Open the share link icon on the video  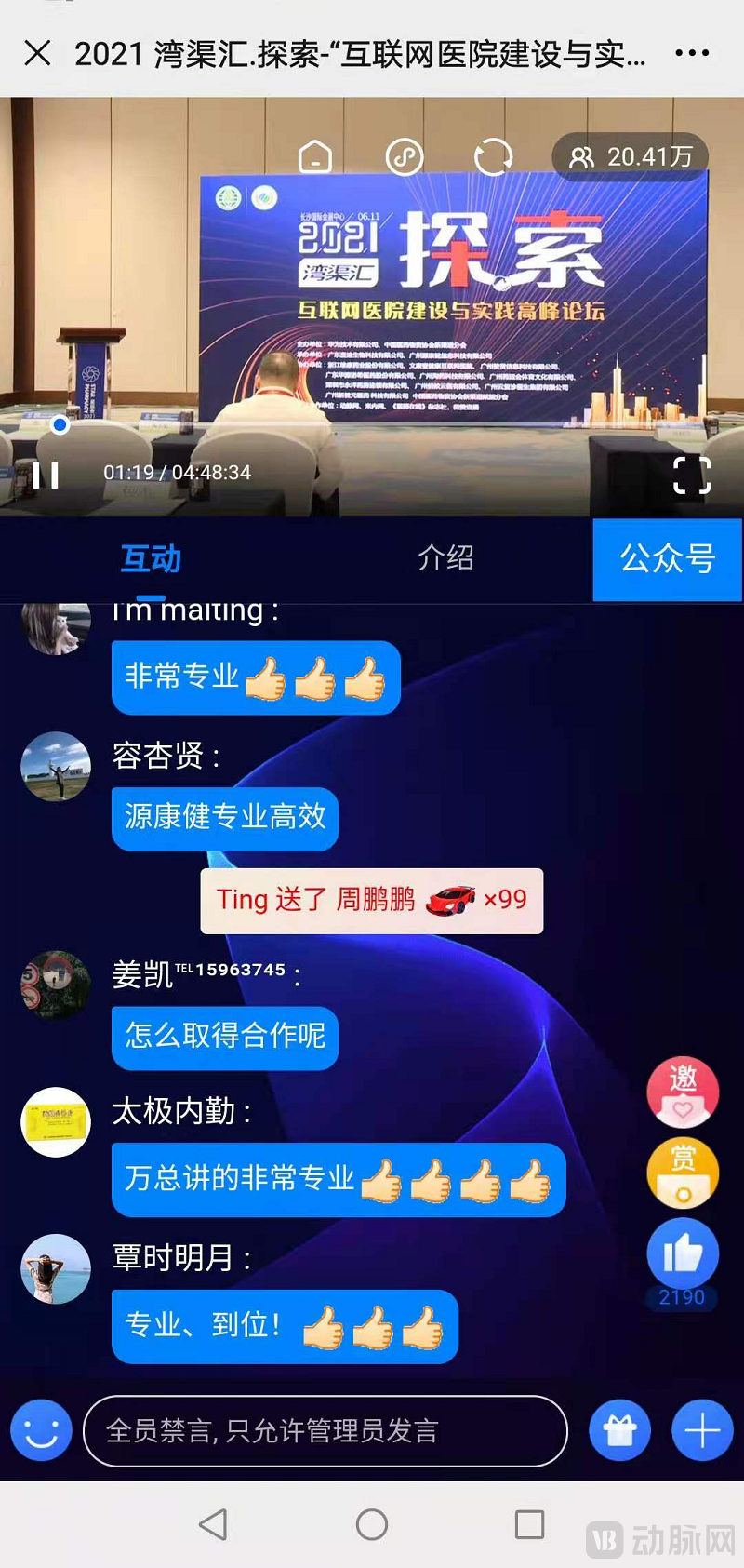(x=403, y=157)
